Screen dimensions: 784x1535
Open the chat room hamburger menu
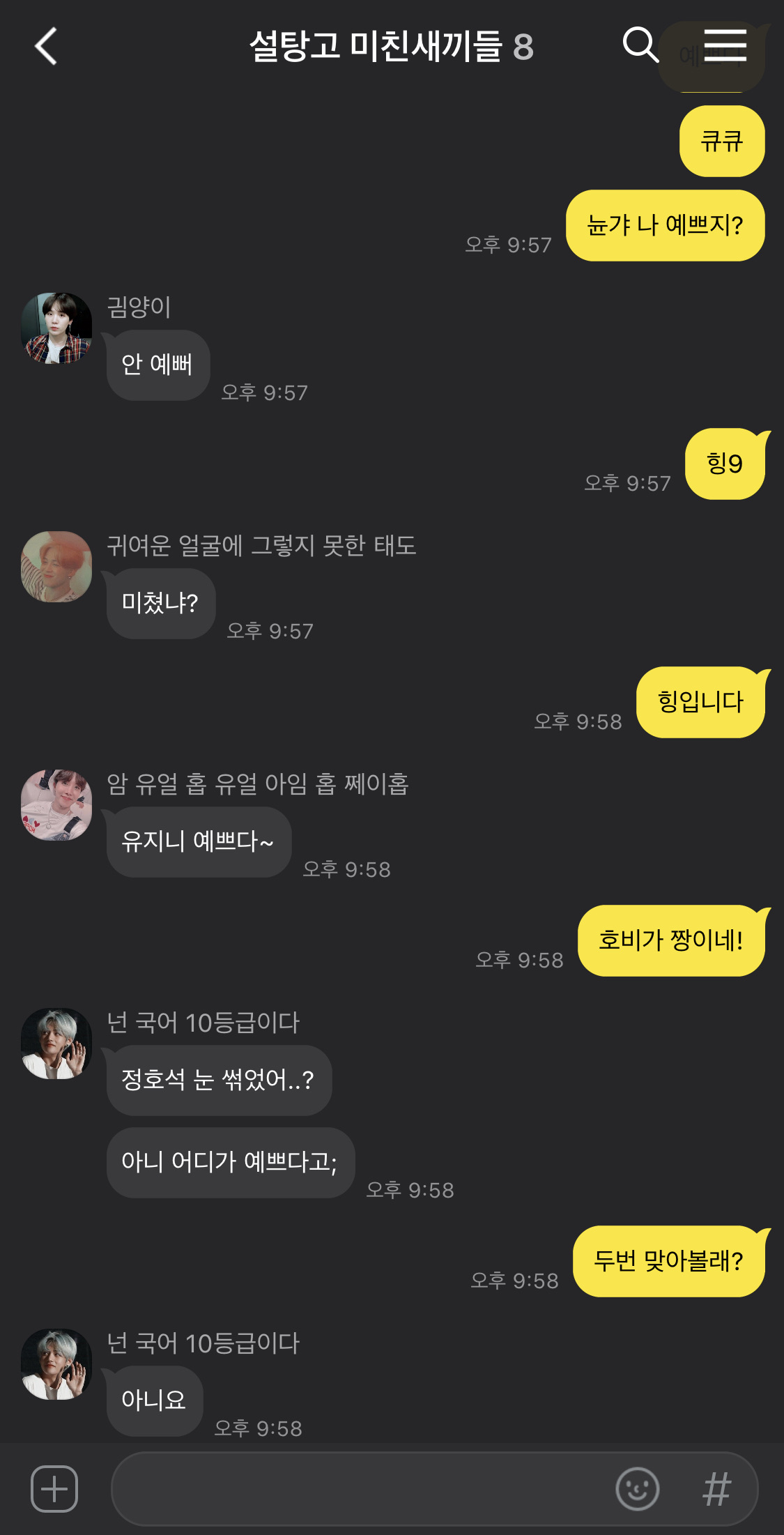coord(725,45)
